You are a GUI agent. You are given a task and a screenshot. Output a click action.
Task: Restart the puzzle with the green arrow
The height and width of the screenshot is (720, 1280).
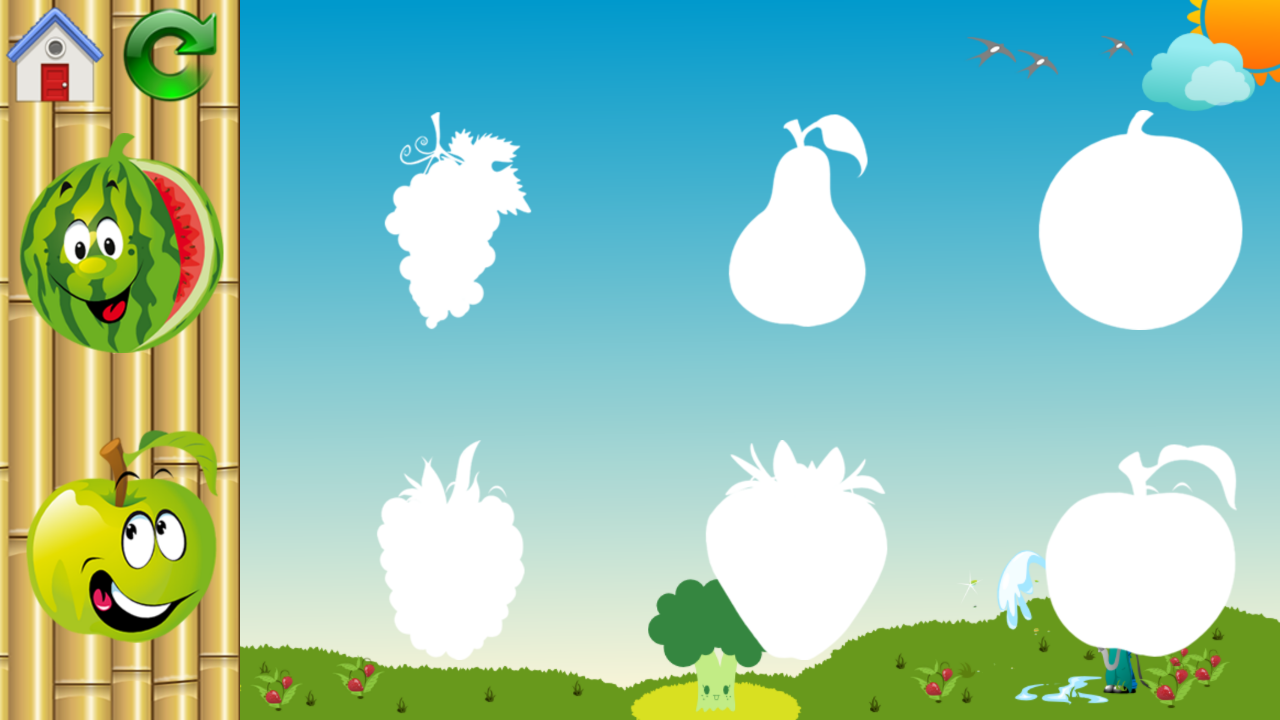click(169, 56)
